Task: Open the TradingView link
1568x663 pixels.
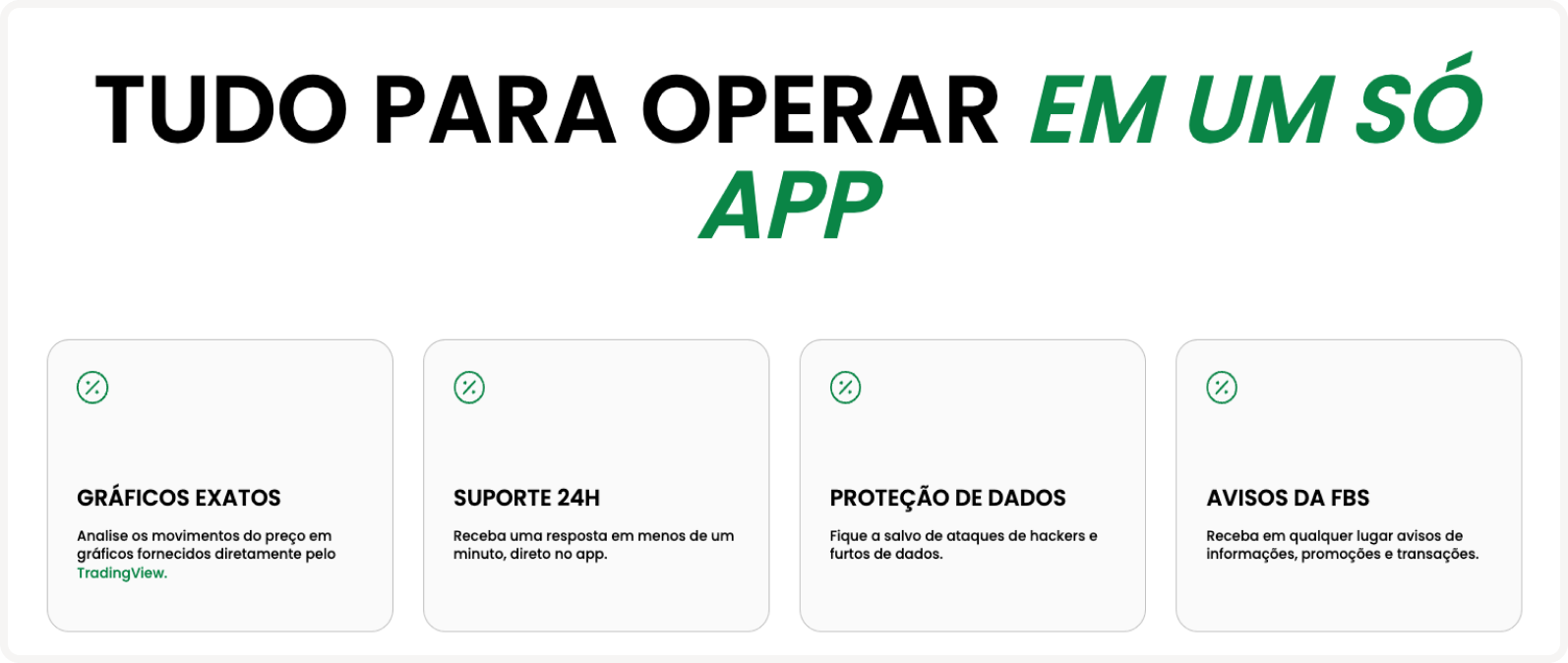Action: point(122,573)
